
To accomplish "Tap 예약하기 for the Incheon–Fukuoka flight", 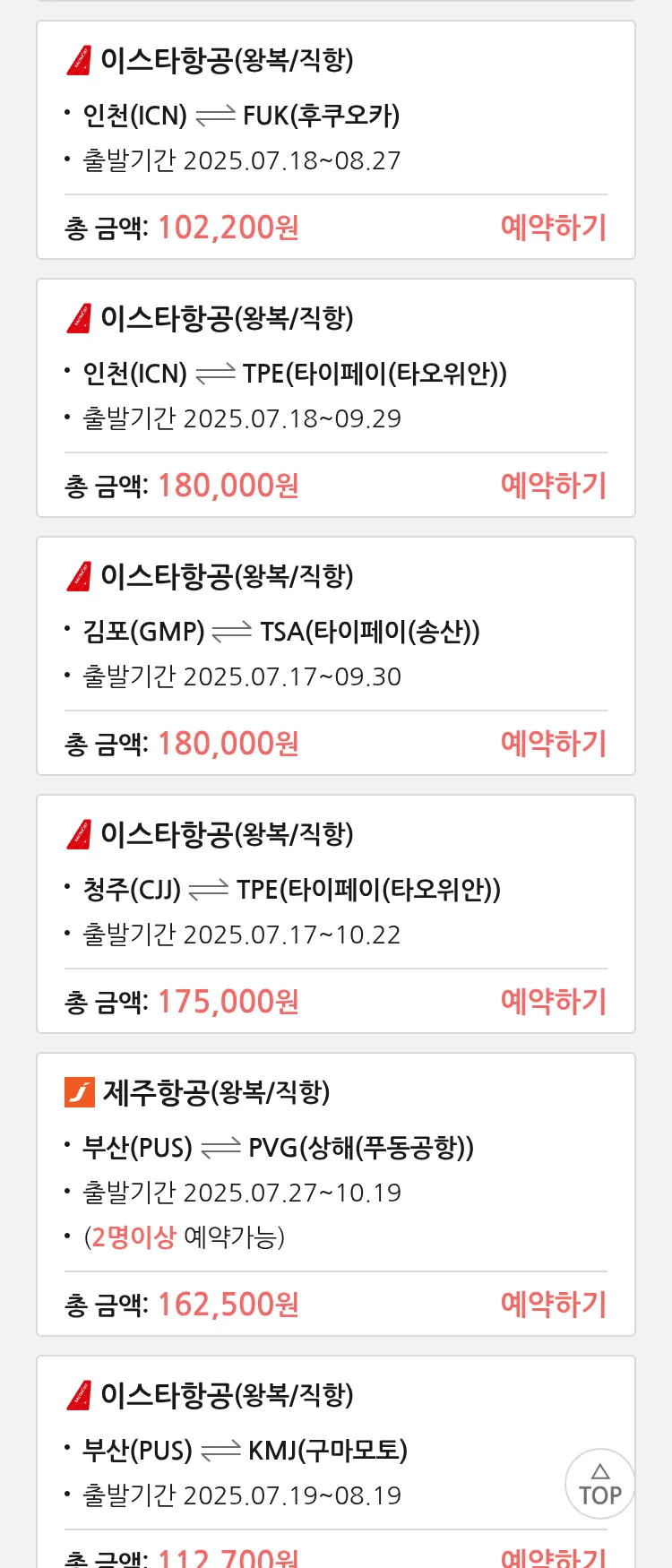I will click(553, 228).
